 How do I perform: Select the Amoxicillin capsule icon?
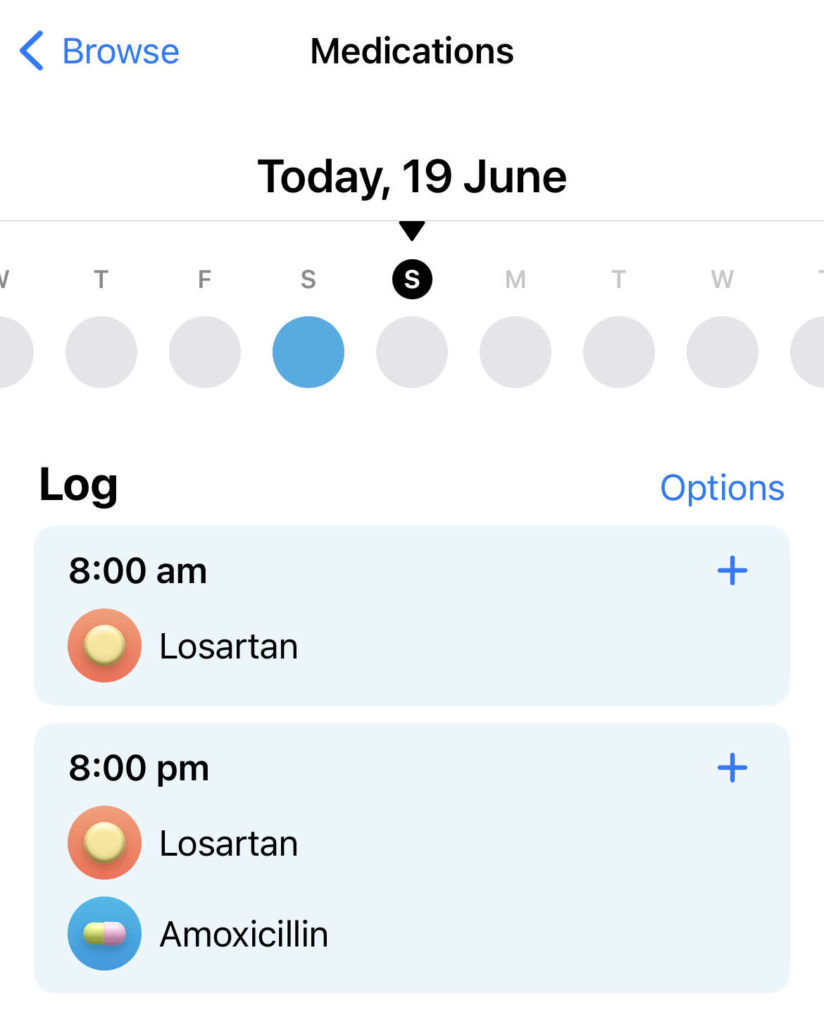(x=104, y=934)
